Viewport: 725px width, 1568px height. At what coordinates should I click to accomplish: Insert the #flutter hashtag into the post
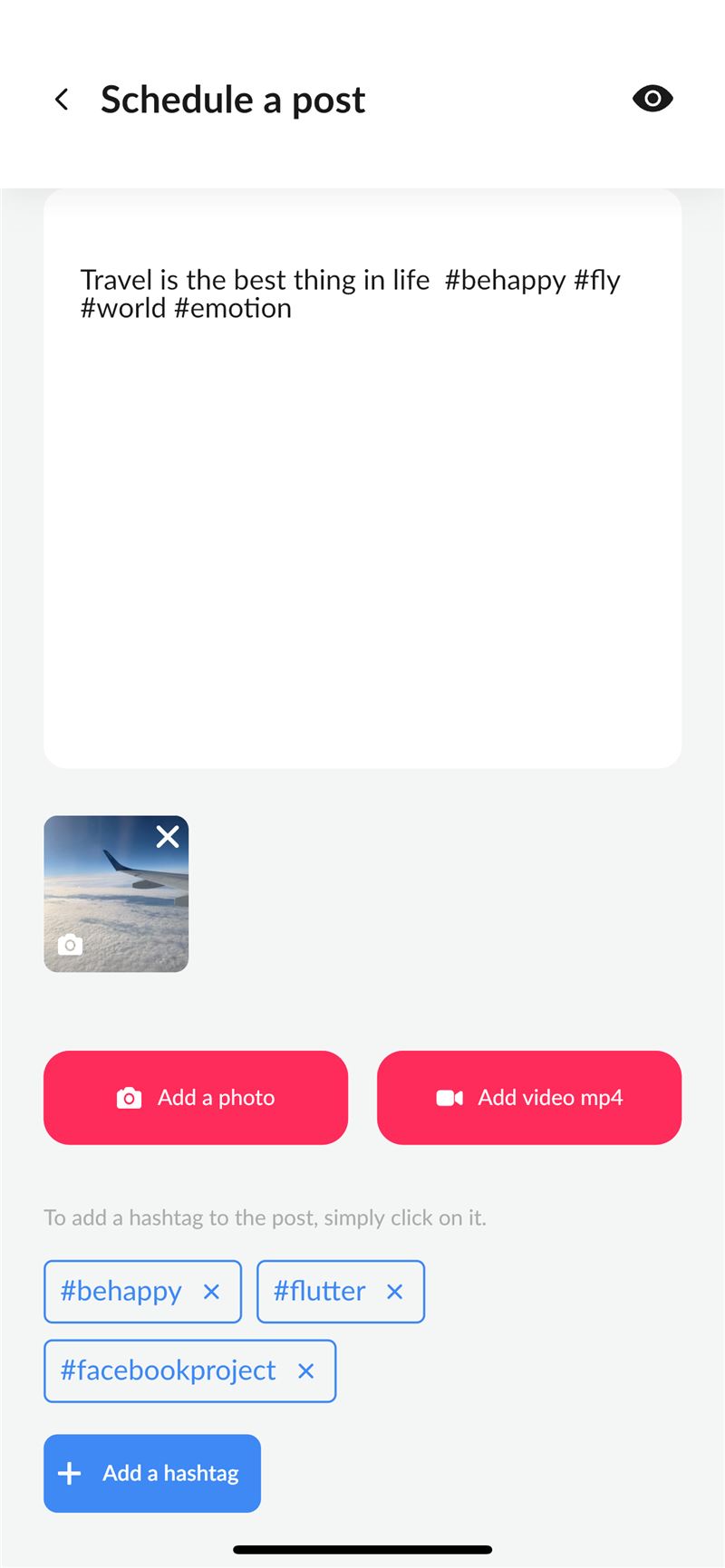coord(319,1291)
